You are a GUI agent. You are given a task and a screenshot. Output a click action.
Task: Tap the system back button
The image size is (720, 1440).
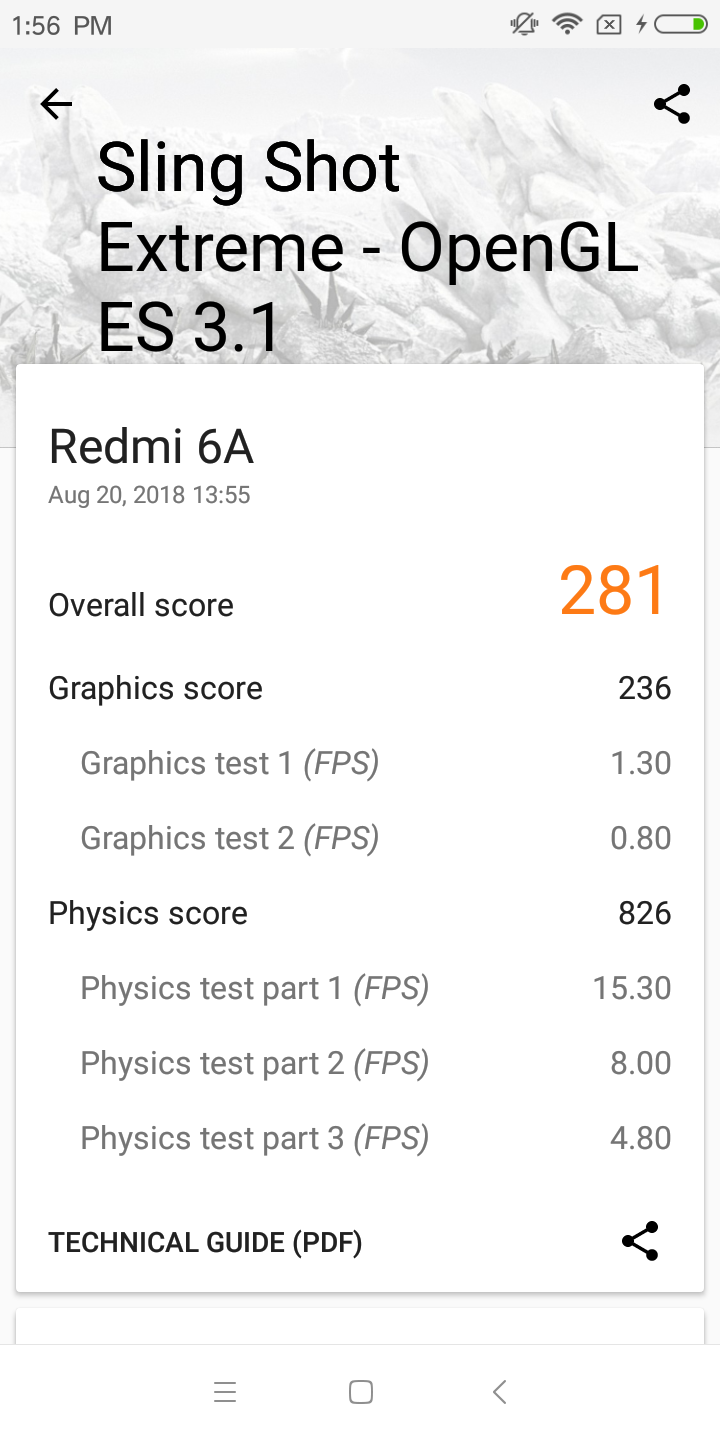pyautogui.click(x=500, y=1392)
